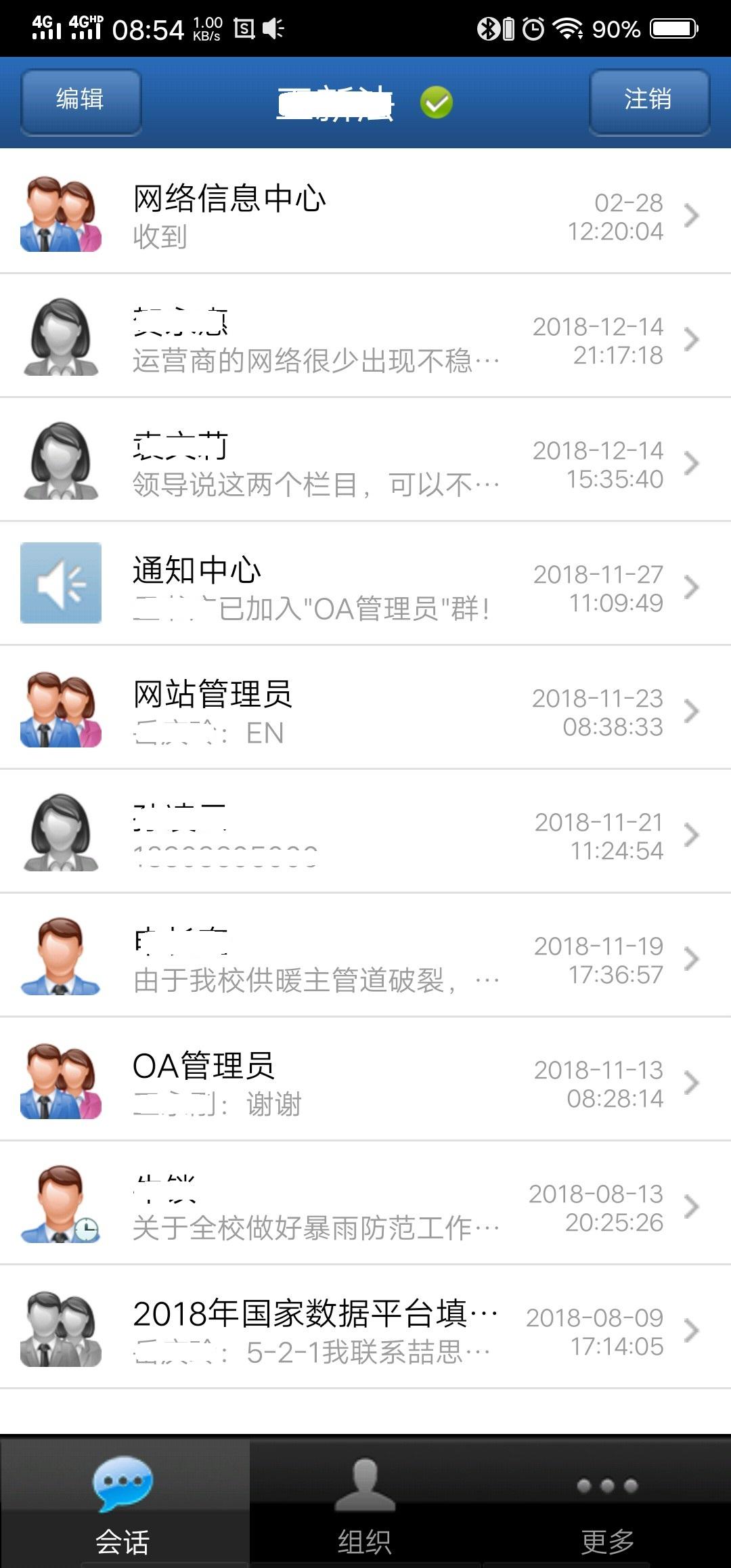The height and width of the screenshot is (1568, 731).
Task: Open the 网络信息中心 conversation
Action: point(365,211)
